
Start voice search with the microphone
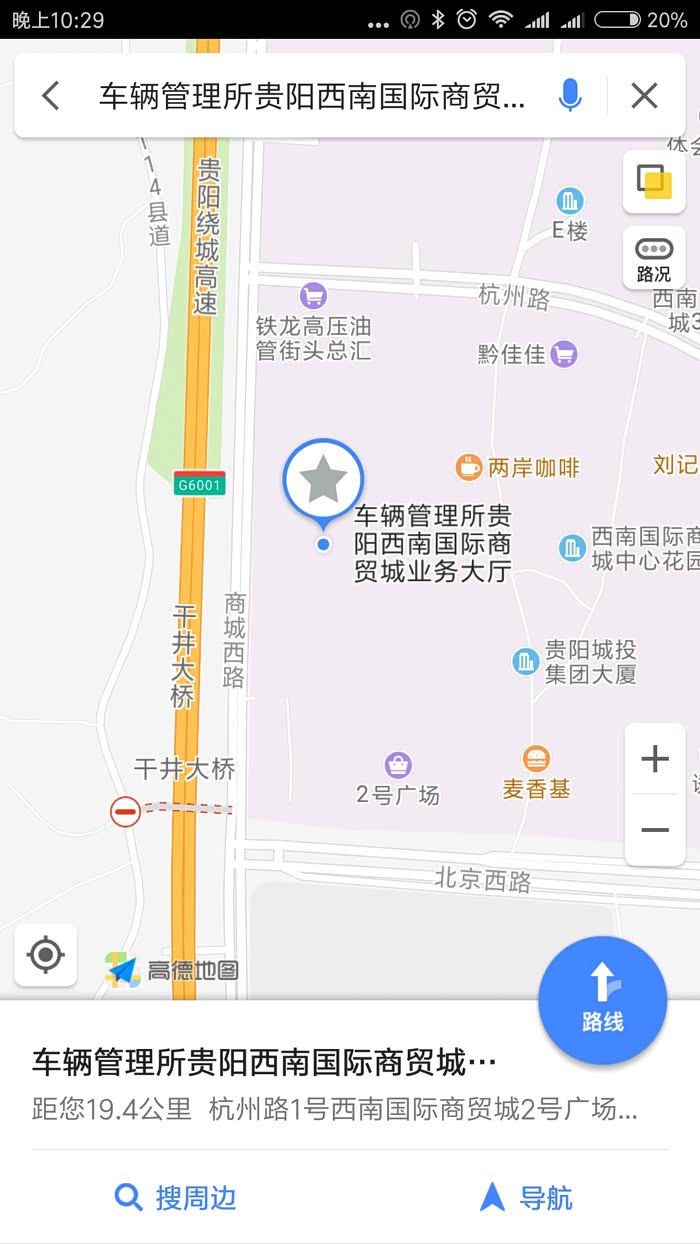pos(570,96)
